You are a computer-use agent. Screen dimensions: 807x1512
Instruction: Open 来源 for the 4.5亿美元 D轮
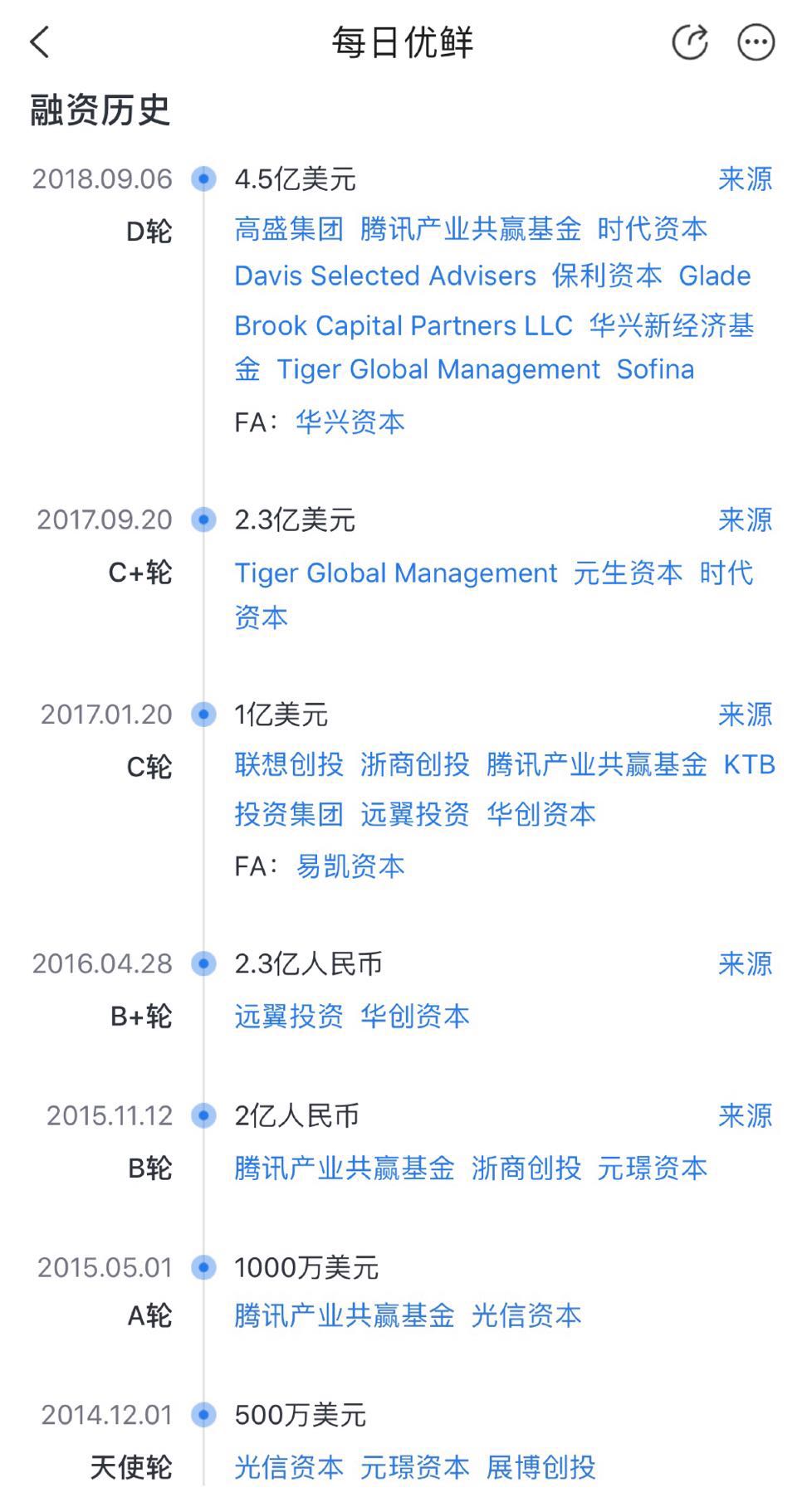click(x=745, y=179)
